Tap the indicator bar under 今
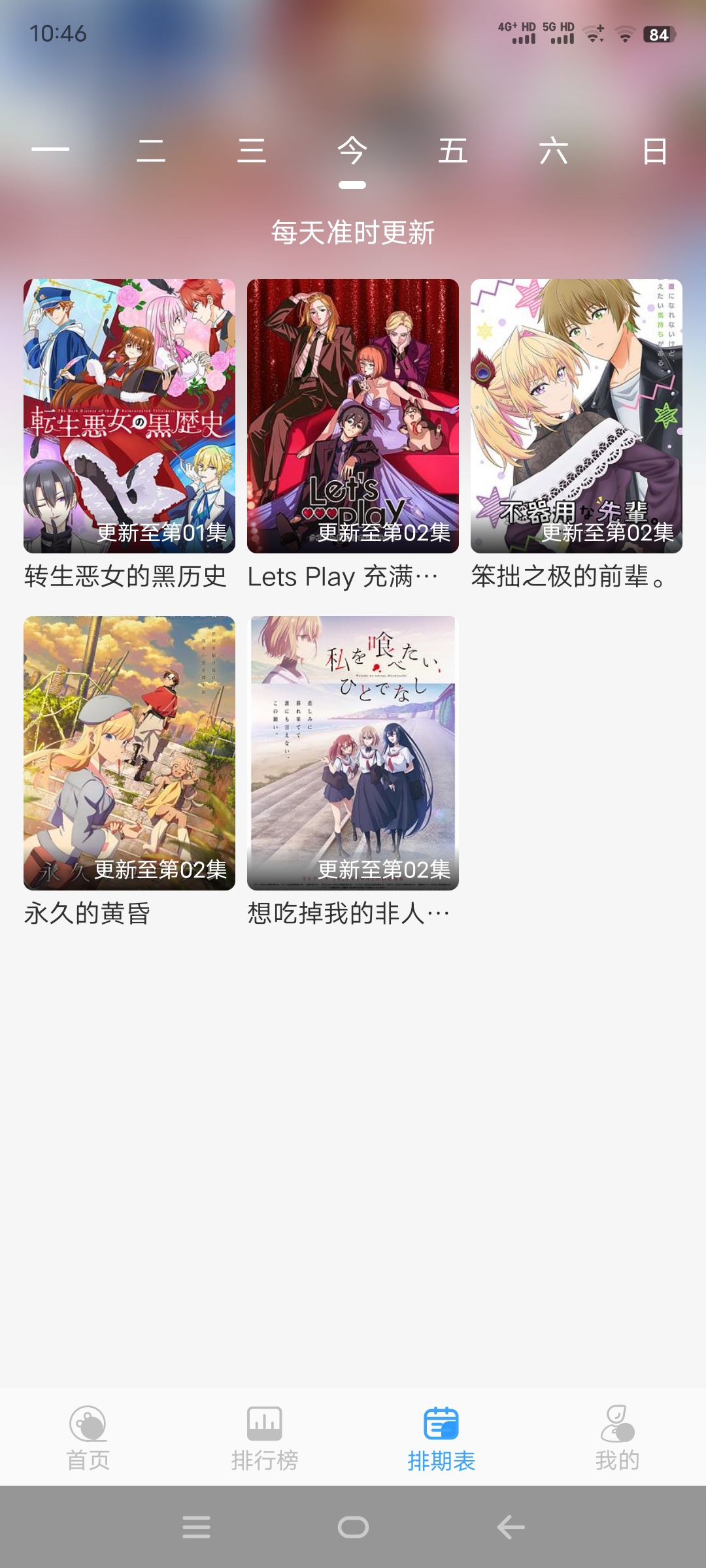 pos(354,186)
